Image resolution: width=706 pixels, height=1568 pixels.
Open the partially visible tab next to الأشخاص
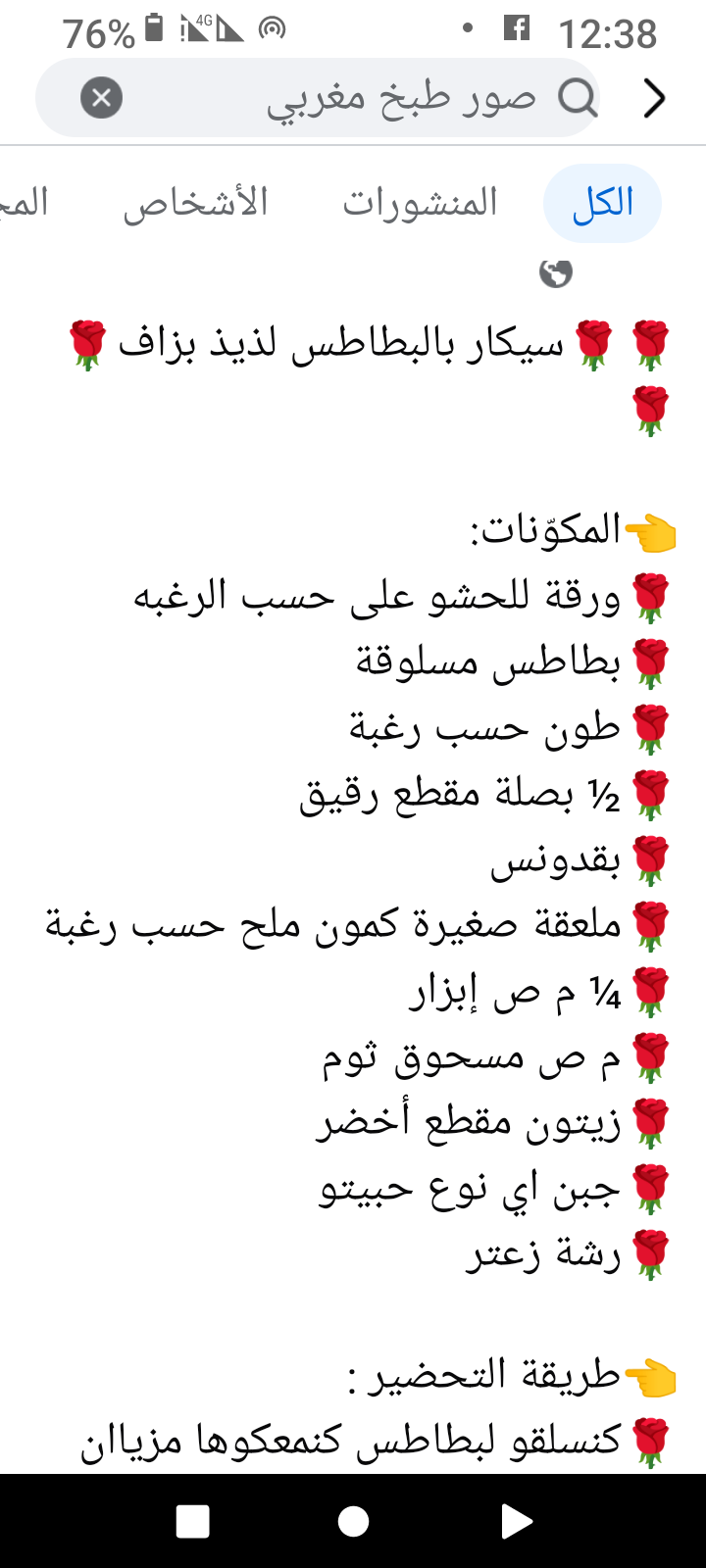[24, 204]
